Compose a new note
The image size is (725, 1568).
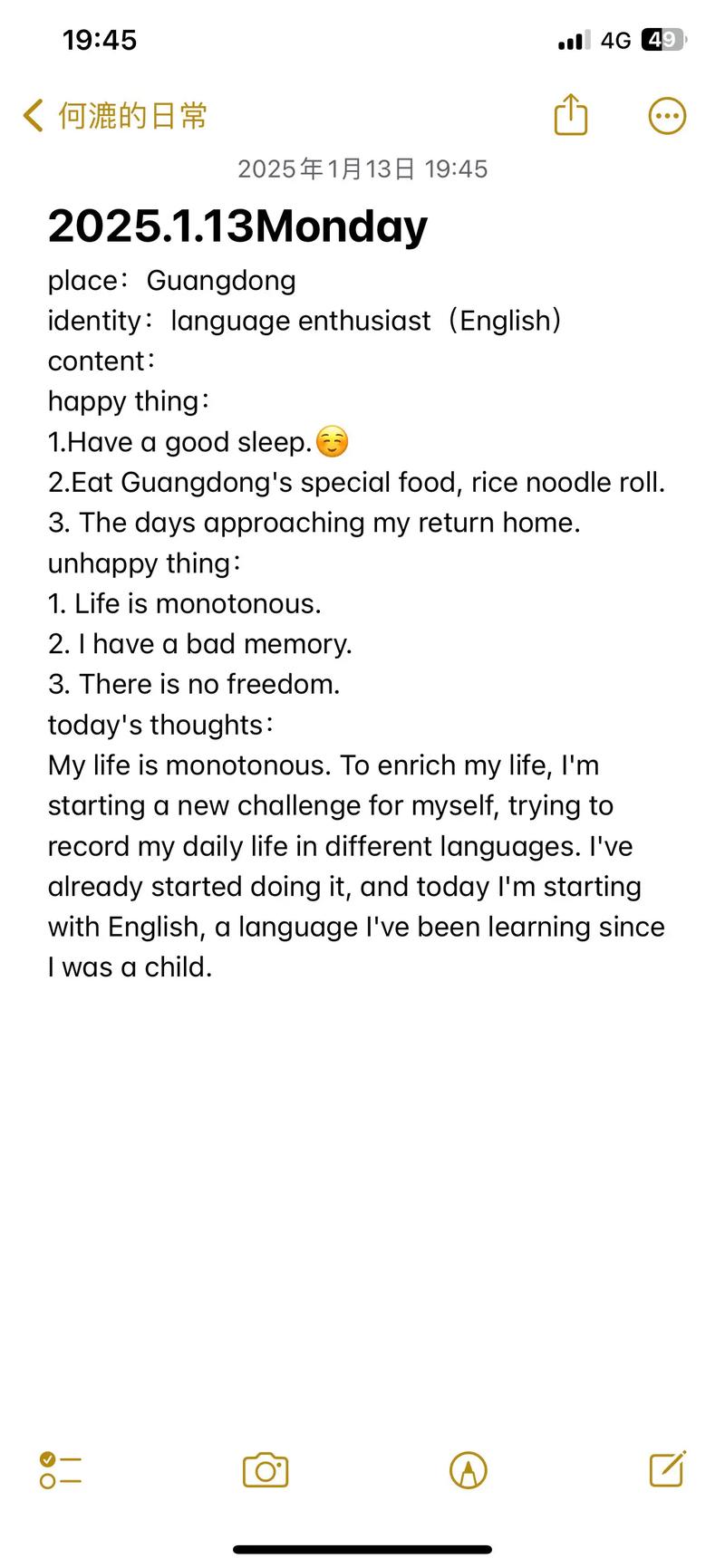tap(667, 1468)
